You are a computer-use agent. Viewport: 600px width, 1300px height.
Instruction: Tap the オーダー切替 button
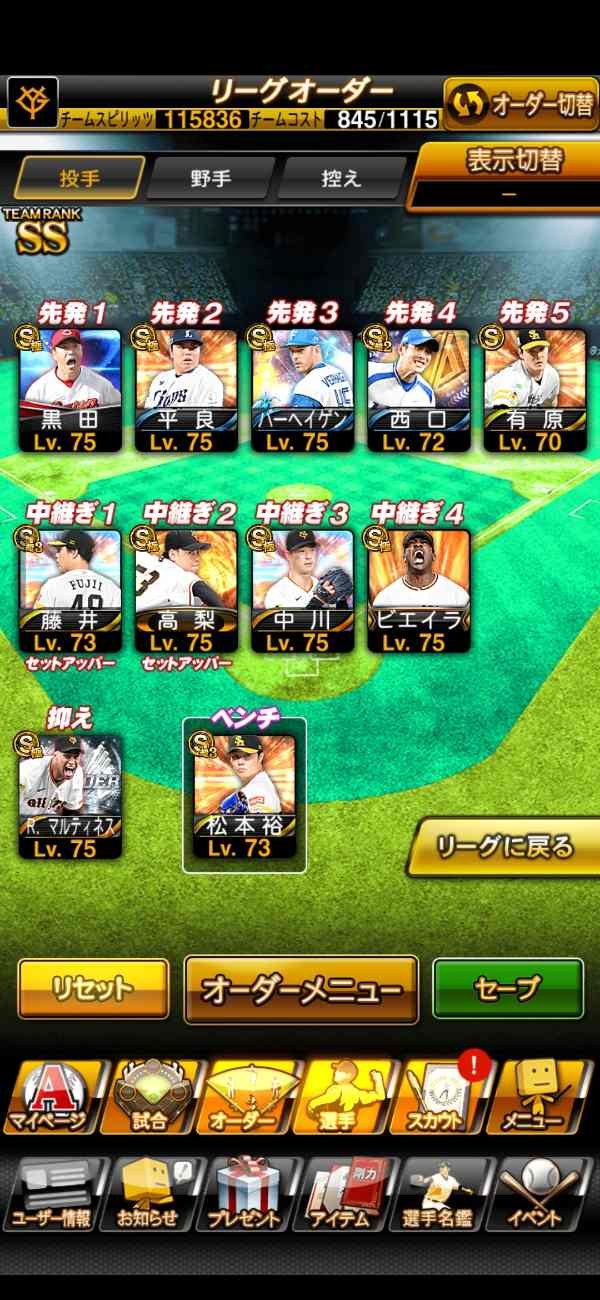pos(521,102)
